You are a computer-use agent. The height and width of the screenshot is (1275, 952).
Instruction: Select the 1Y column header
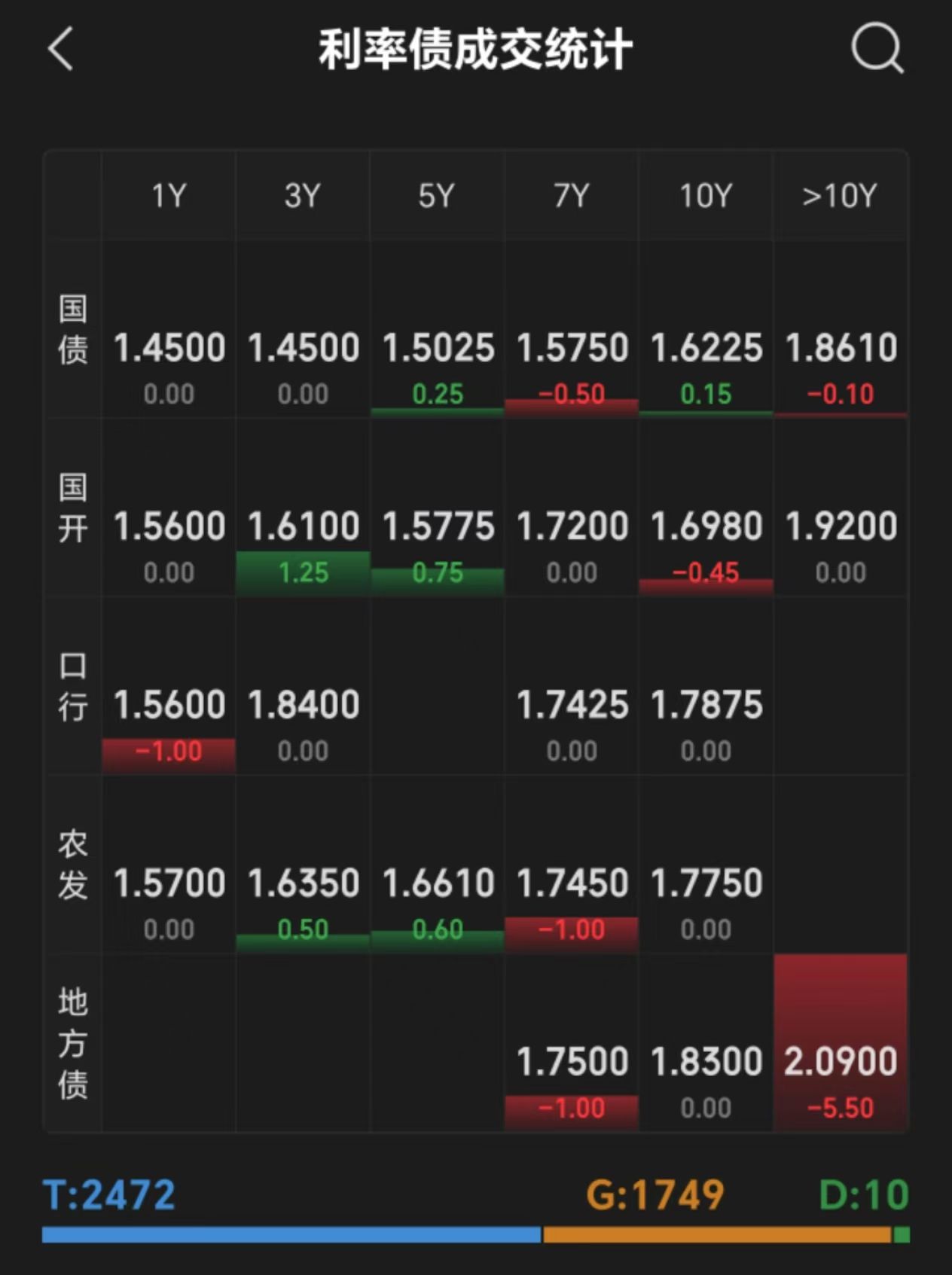click(x=167, y=194)
